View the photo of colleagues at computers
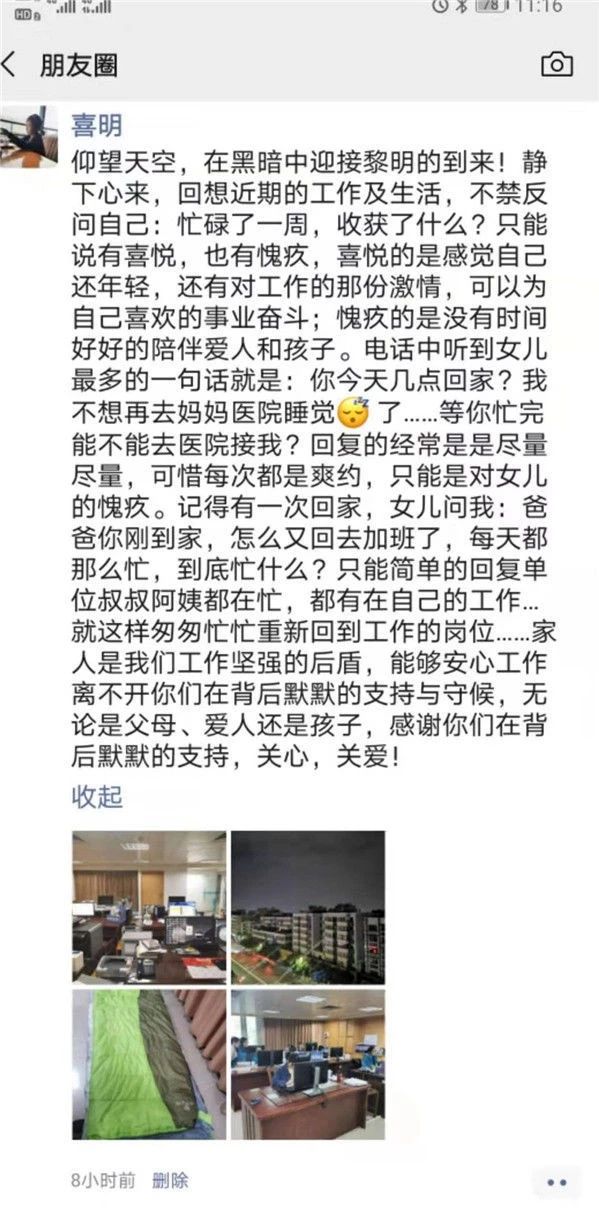599x1208 pixels. coord(308,1065)
